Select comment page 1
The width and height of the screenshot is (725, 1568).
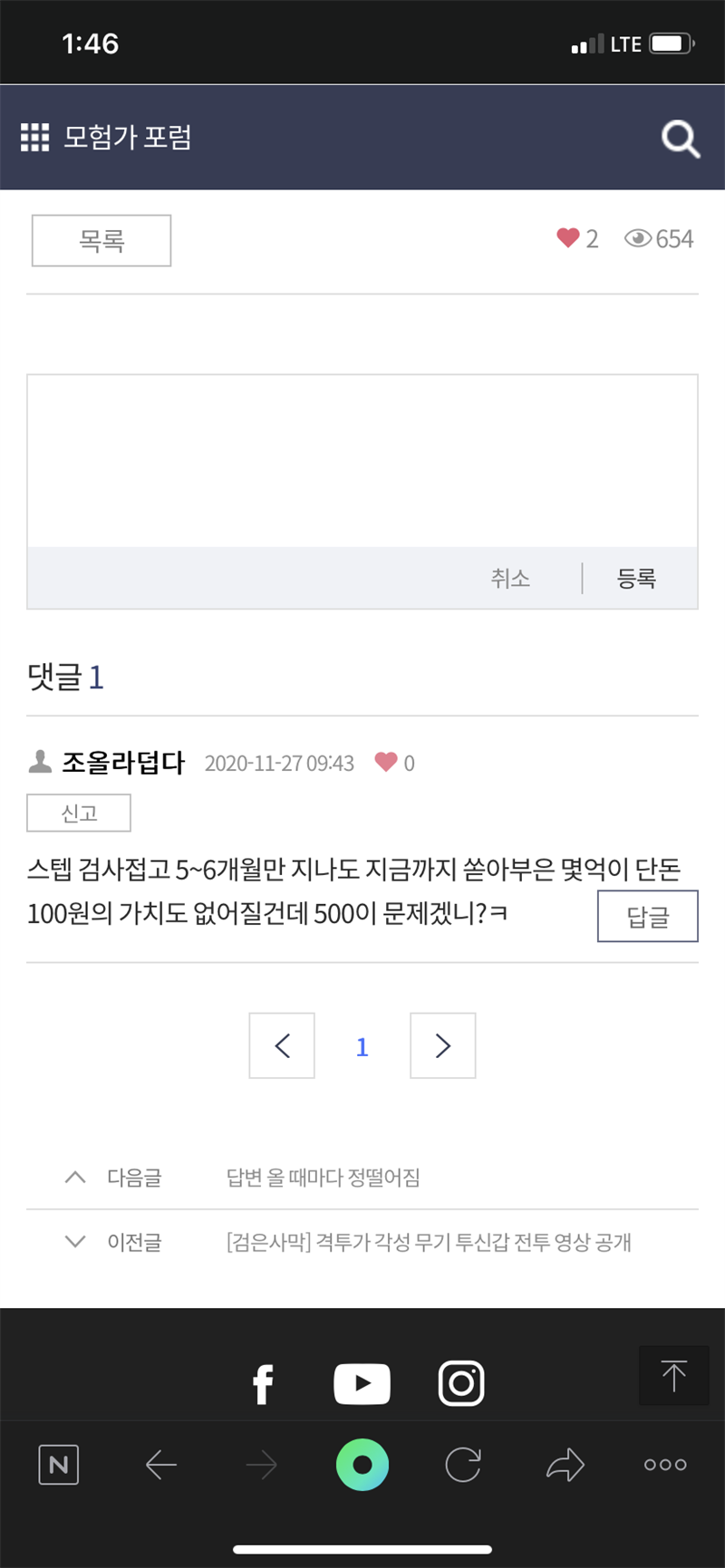point(362,1047)
